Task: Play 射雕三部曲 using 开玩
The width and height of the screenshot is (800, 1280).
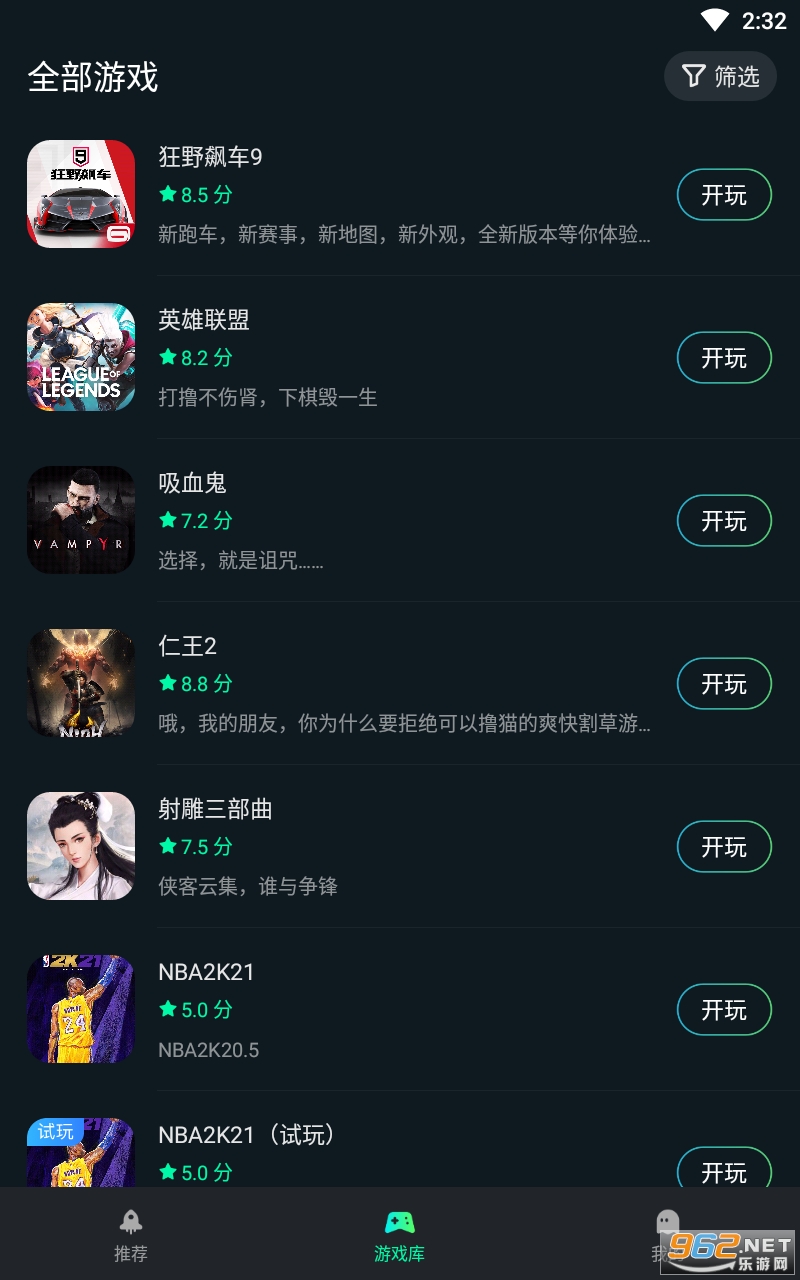Action: 724,847
